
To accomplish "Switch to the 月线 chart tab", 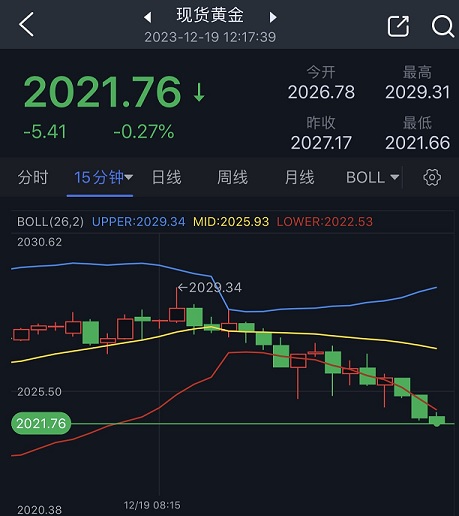I will [299, 177].
